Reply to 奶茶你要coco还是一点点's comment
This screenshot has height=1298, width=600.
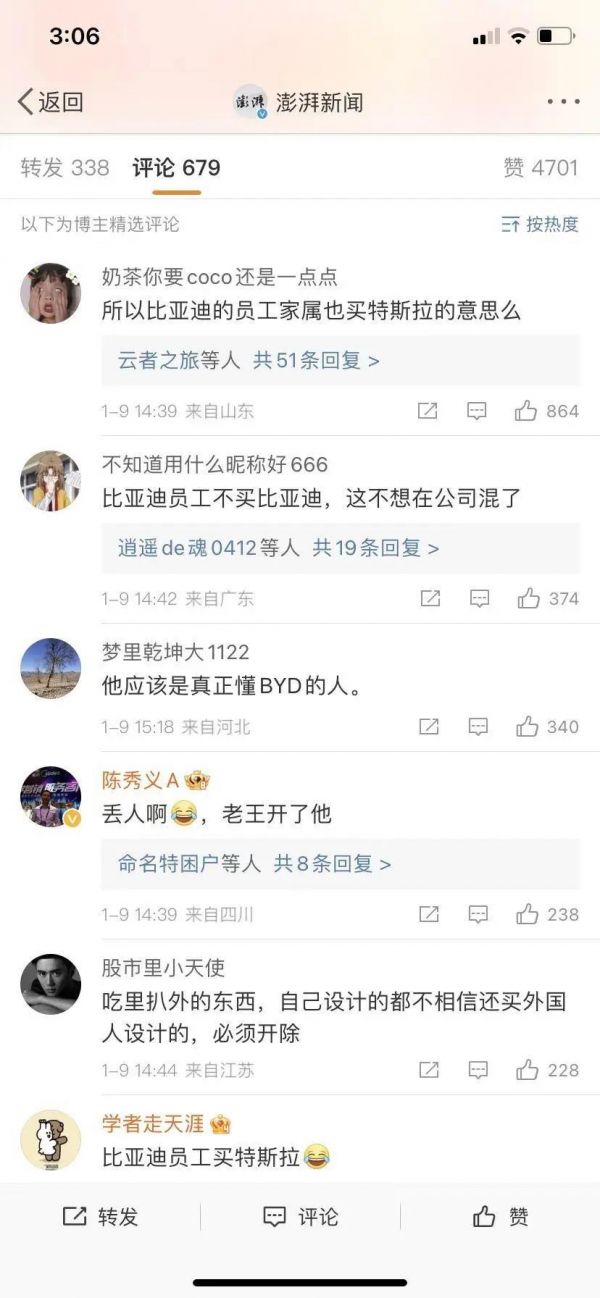478,411
